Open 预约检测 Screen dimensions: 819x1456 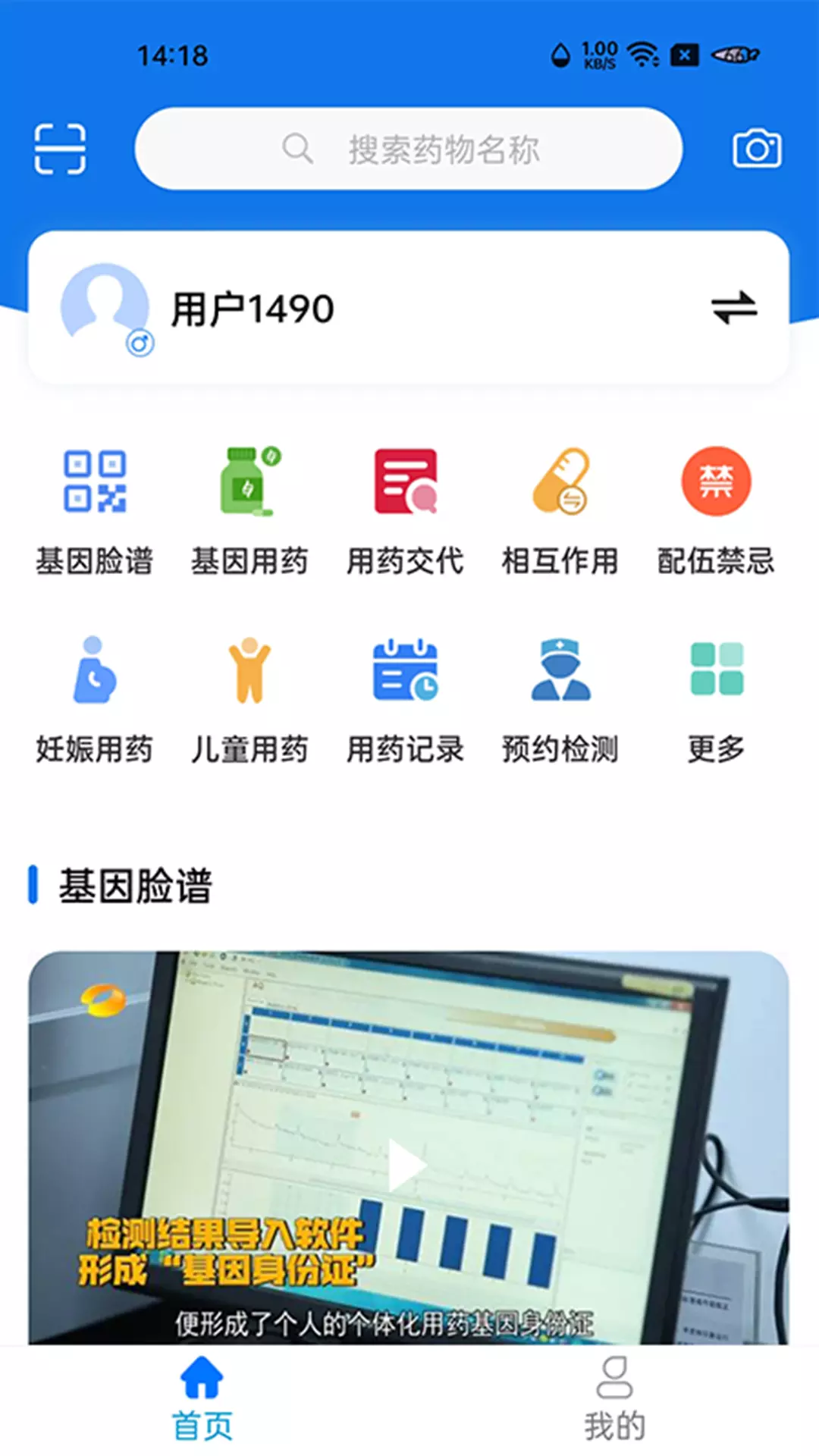tap(560, 700)
